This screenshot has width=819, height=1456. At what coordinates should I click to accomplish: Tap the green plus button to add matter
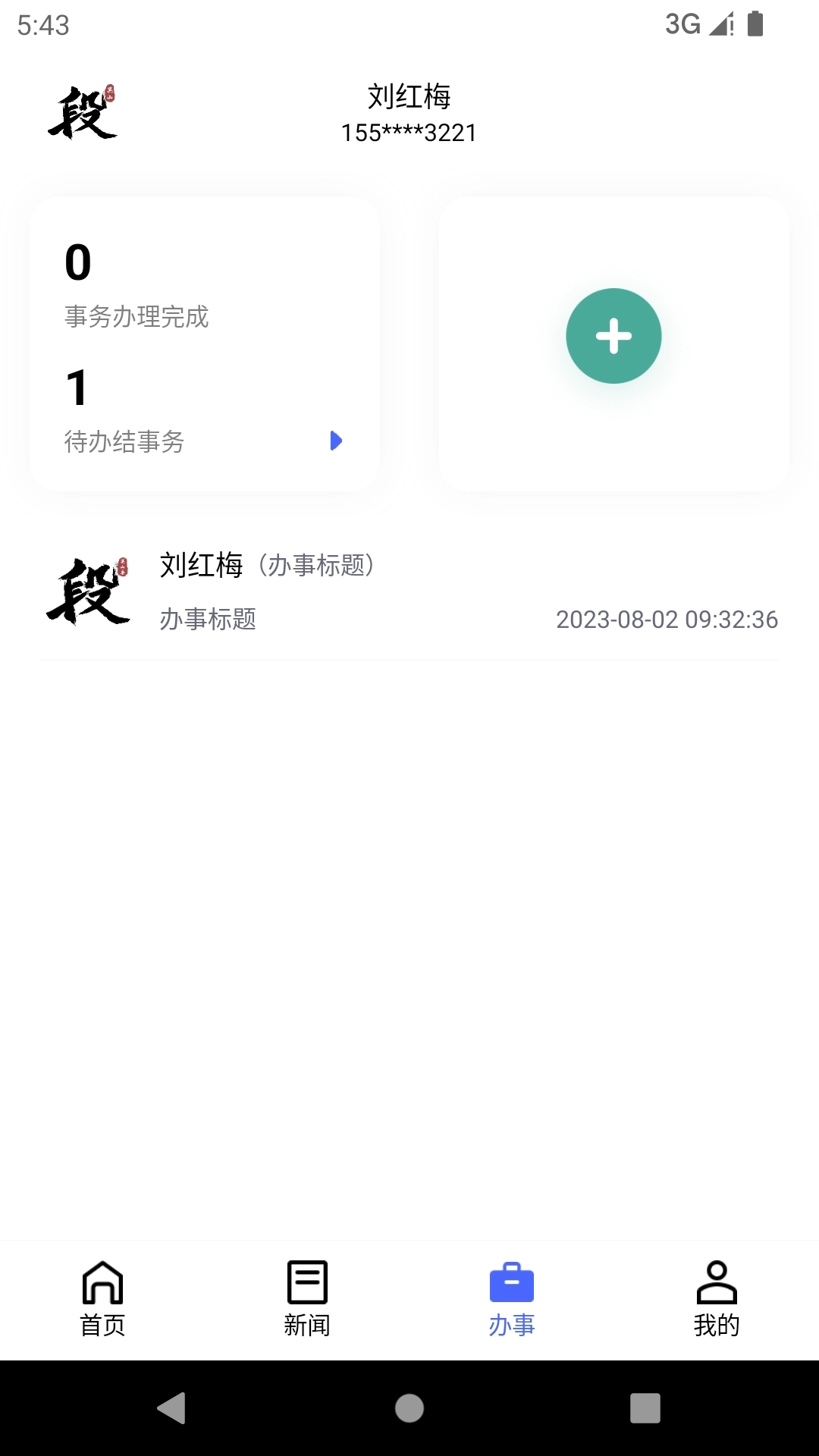[x=614, y=336]
